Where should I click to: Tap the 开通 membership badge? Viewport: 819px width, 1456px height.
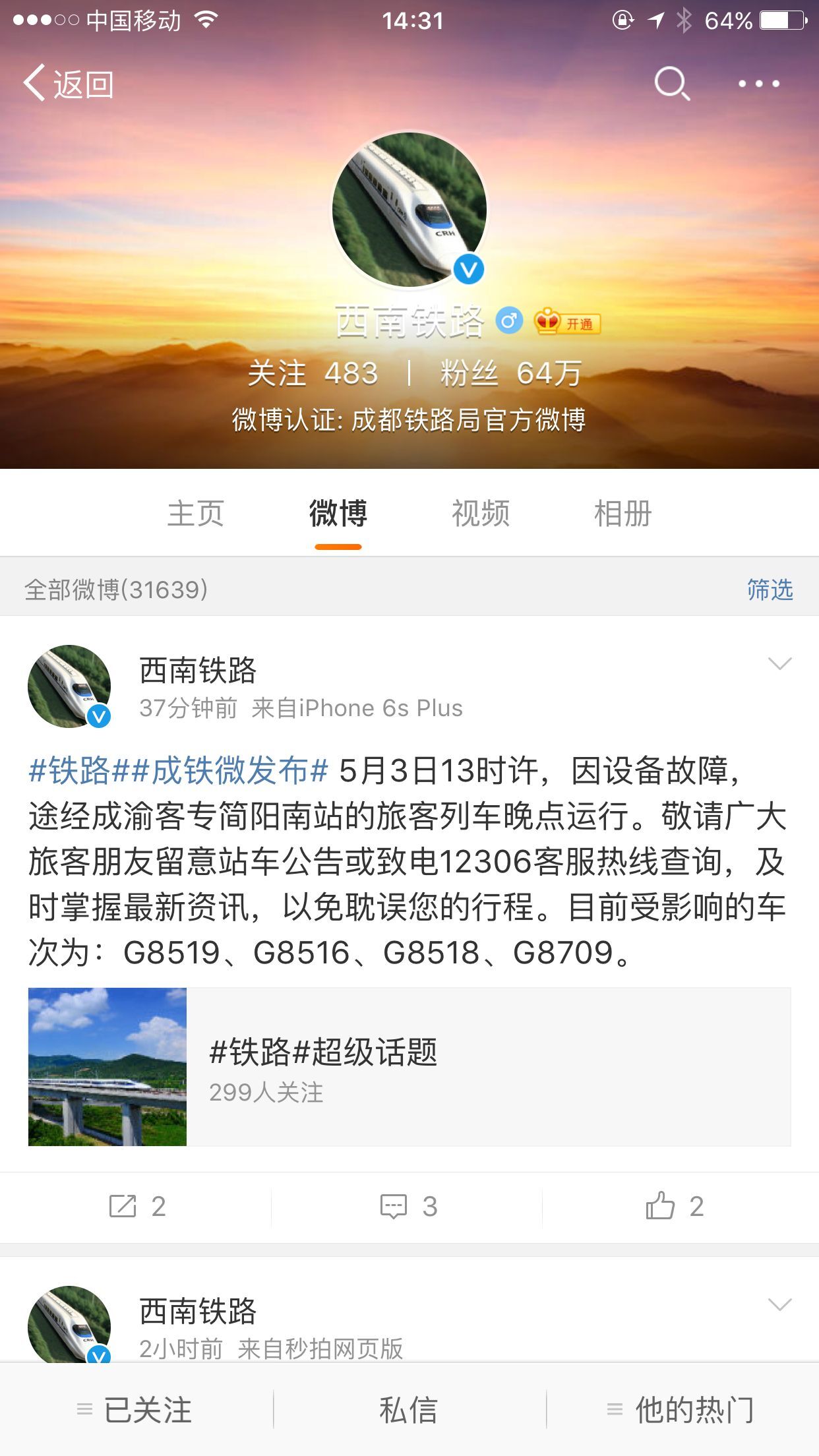568,323
